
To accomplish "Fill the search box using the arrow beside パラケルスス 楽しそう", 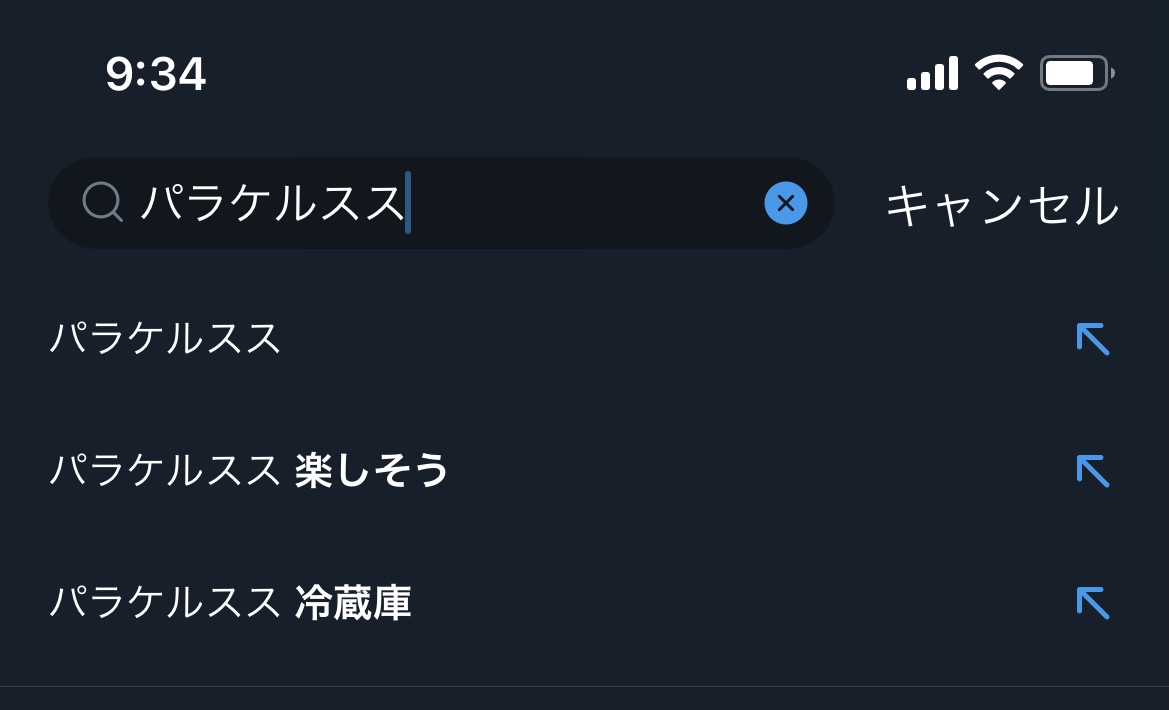I will coord(1093,471).
